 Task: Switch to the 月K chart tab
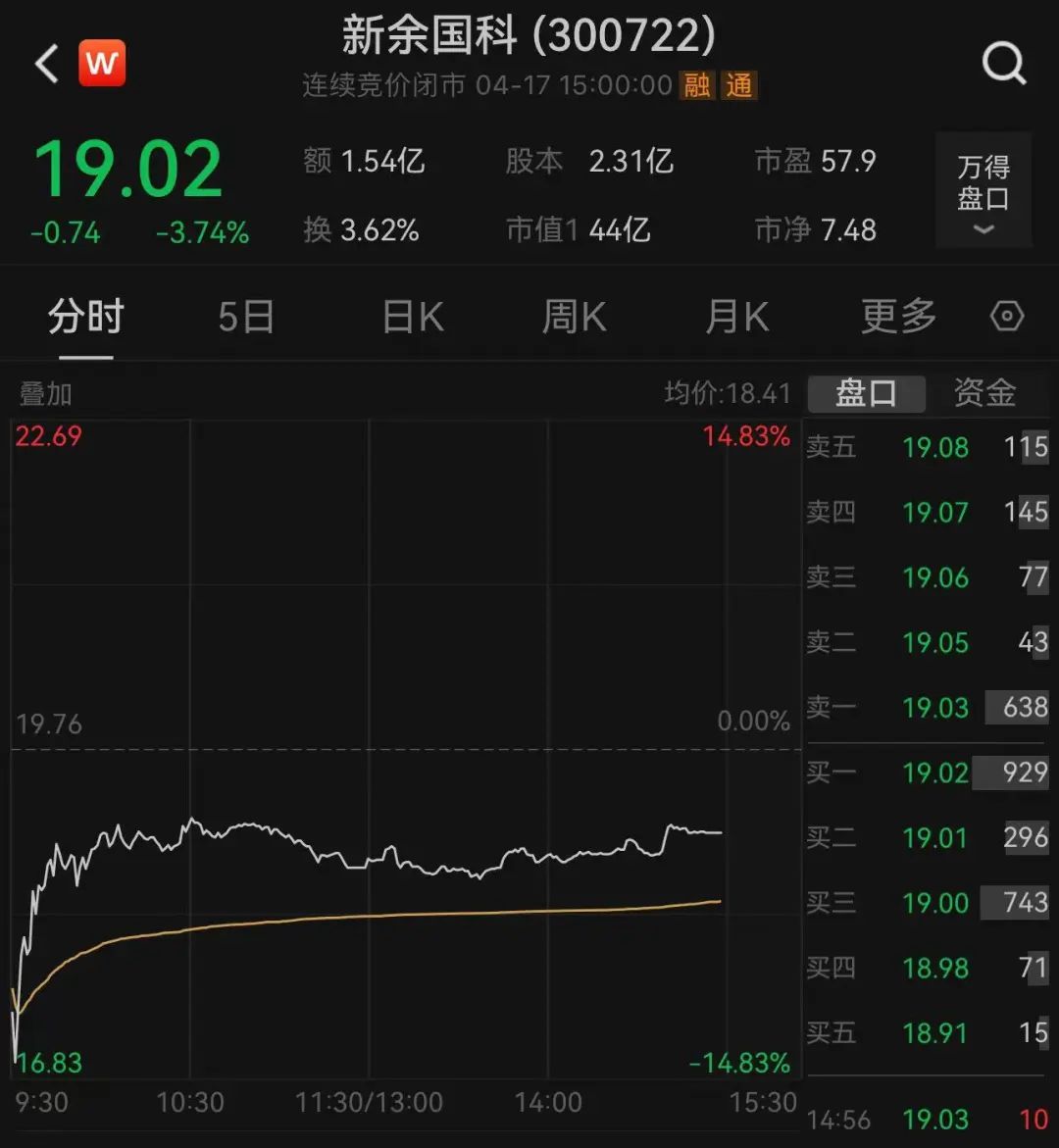tap(736, 318)
